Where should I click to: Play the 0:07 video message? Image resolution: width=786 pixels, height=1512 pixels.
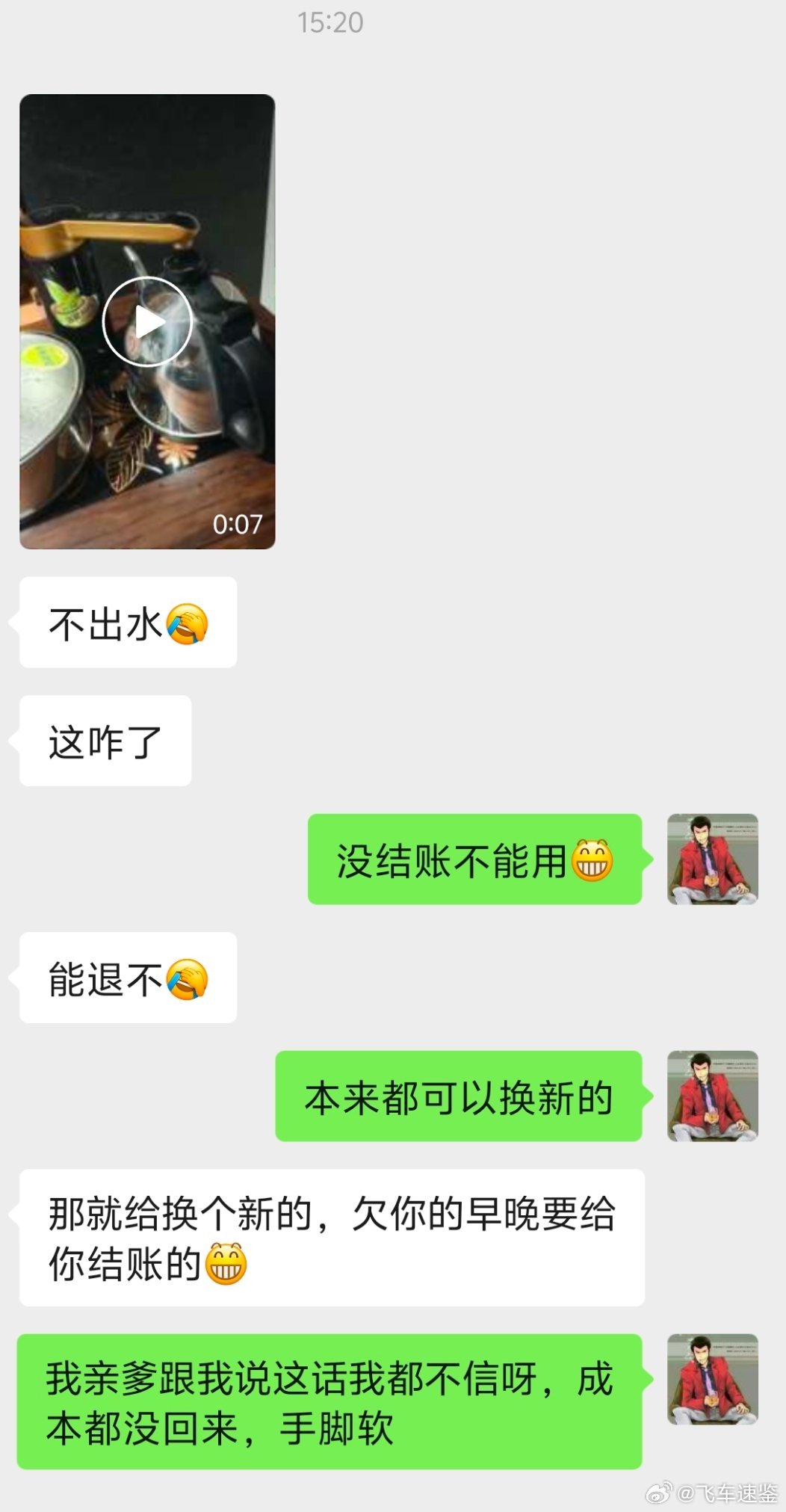click(x=148, y=320)
